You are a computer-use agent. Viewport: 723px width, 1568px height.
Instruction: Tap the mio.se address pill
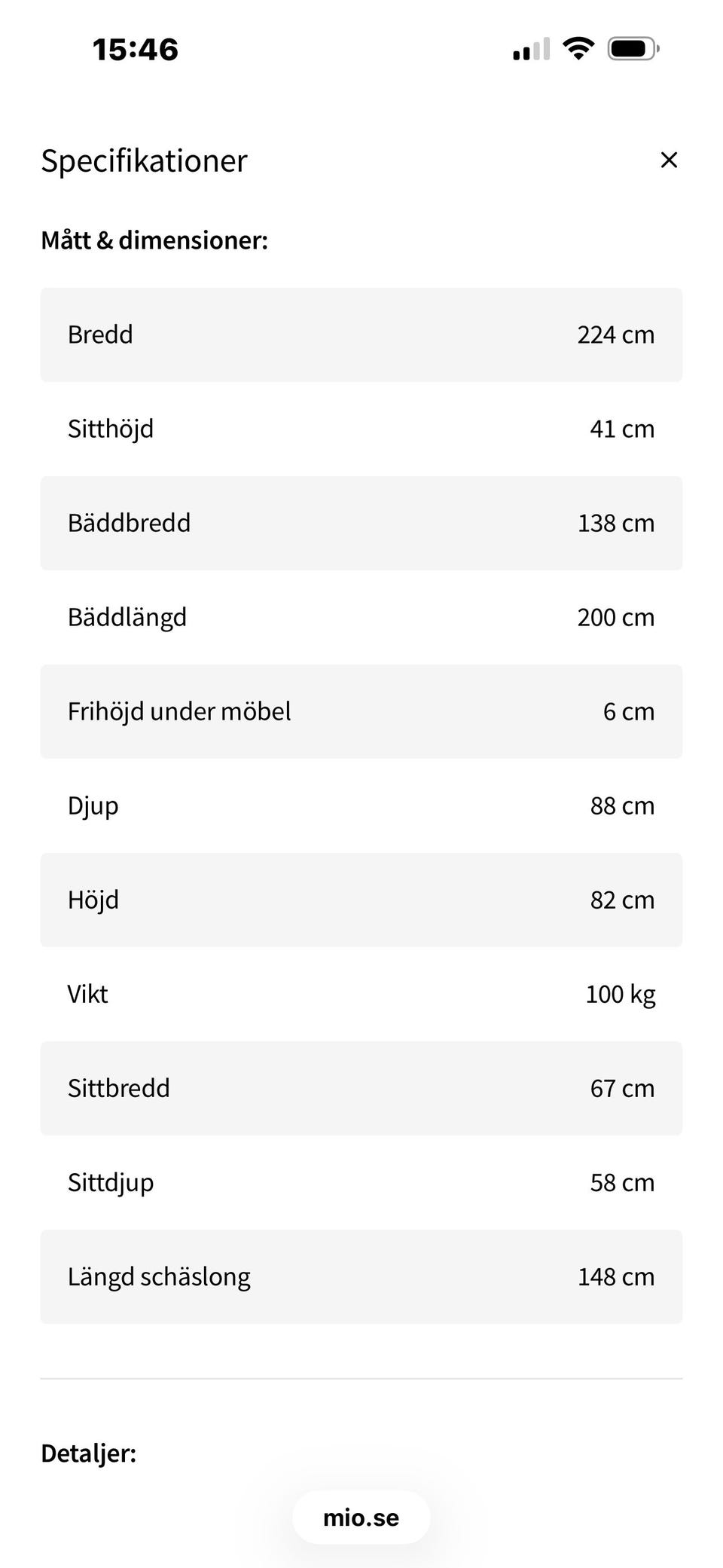(361, 1517)
